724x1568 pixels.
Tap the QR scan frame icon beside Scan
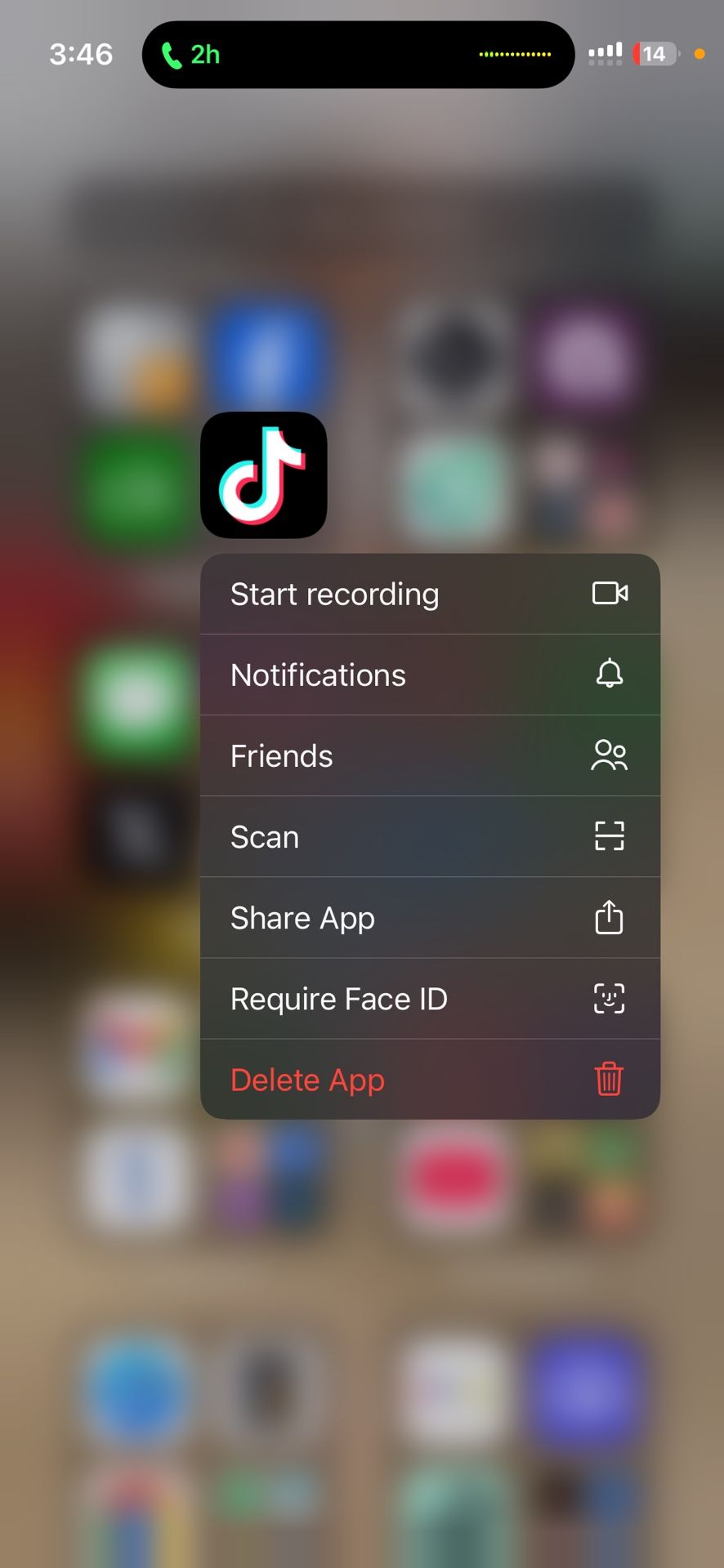click(x=610, y=836)
